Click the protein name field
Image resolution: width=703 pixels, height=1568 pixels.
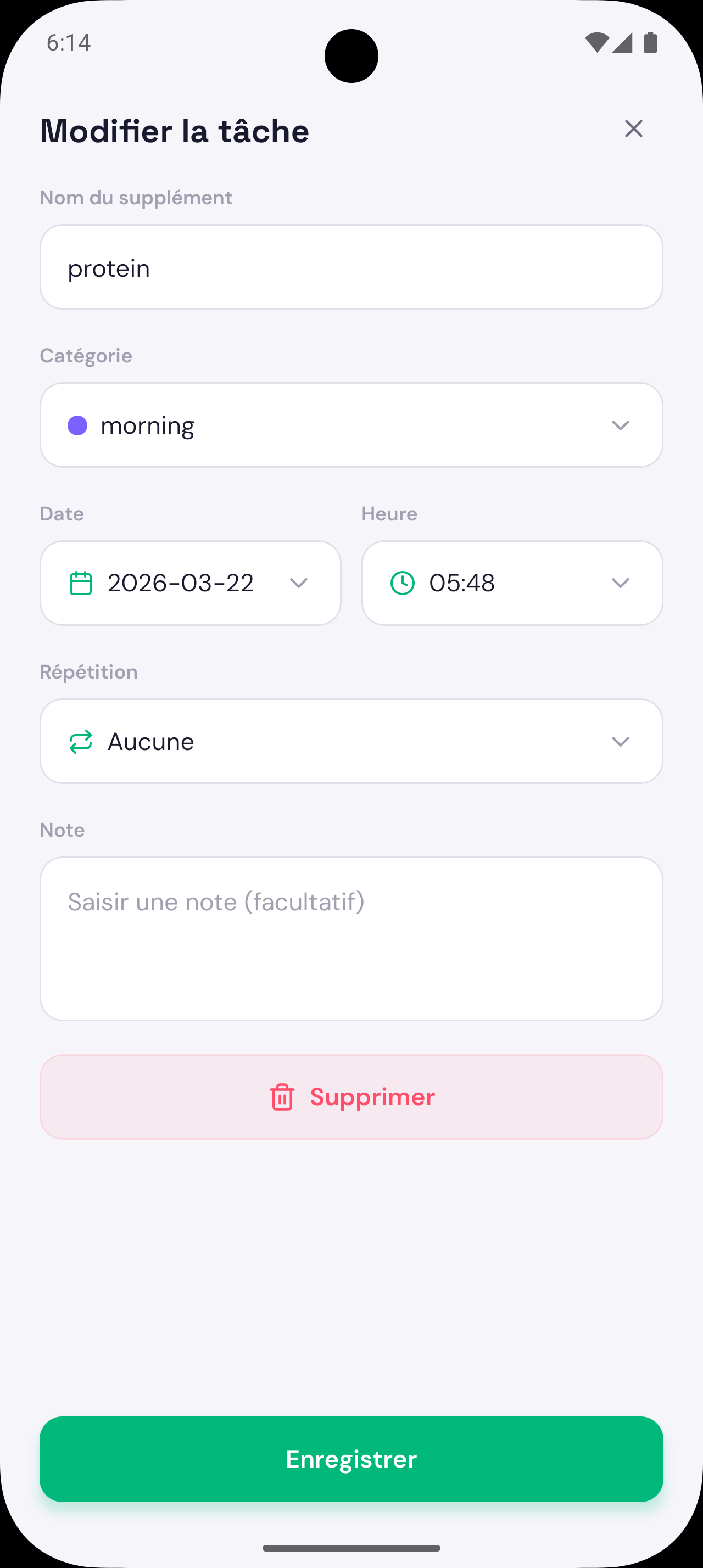click(351, 267)
